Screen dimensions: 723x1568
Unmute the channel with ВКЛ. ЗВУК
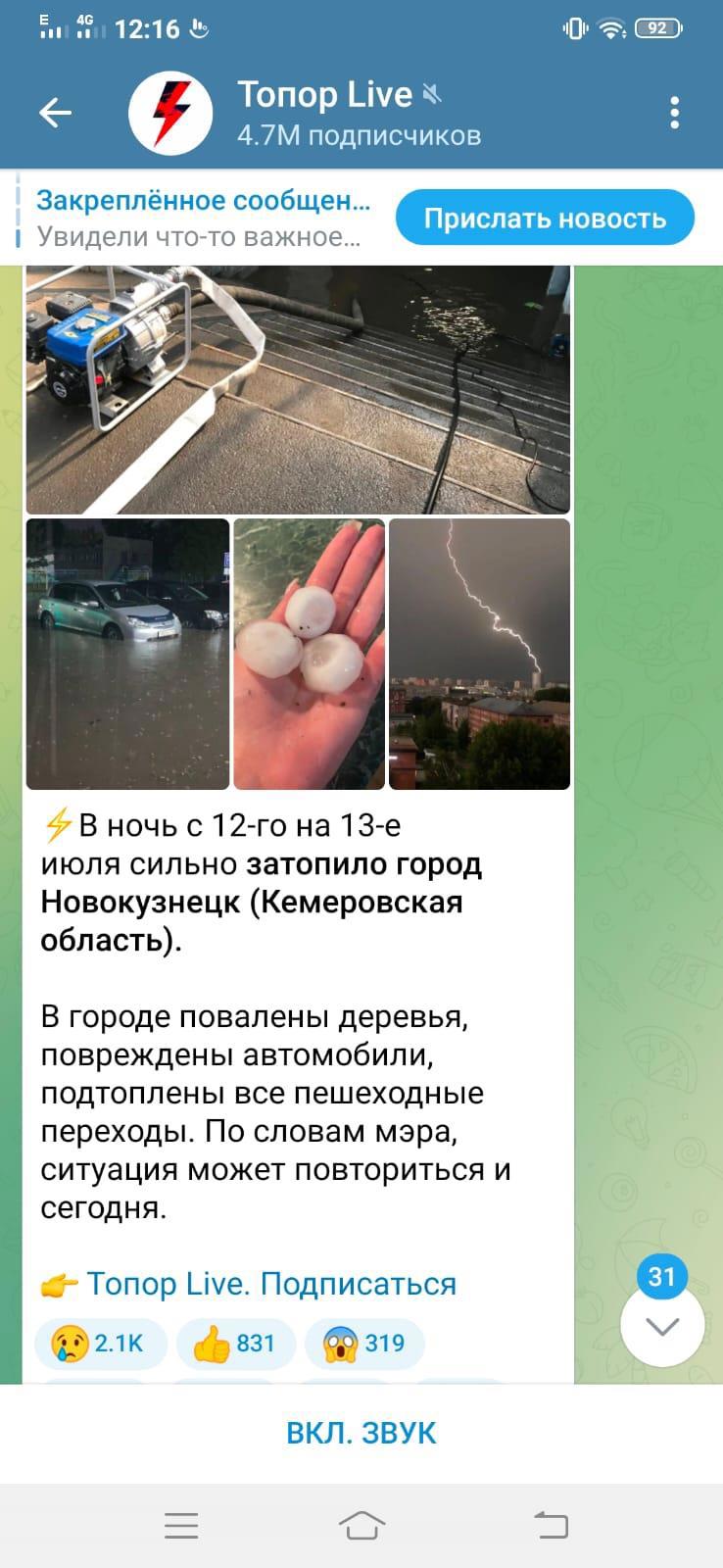(361, 1433)
